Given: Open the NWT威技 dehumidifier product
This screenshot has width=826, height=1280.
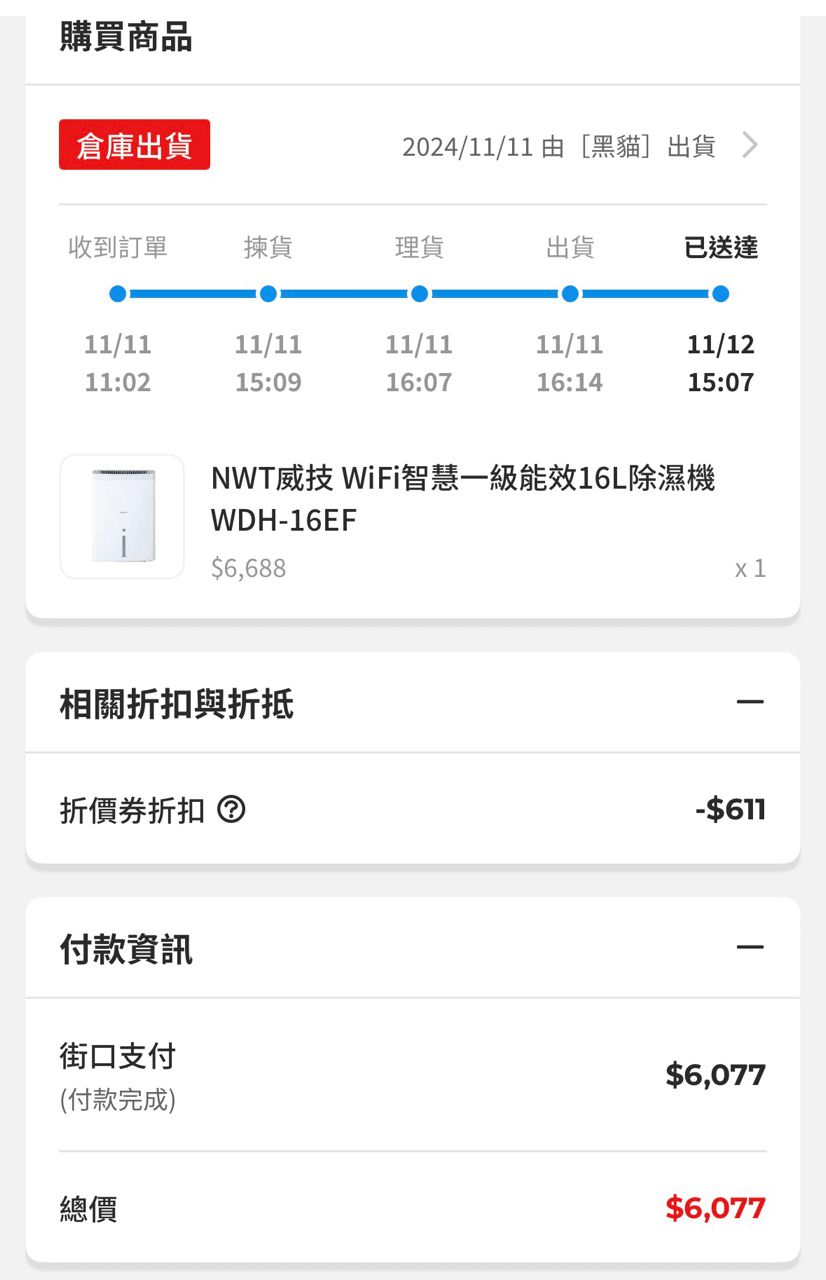Looking at the screenshot, I should (x=462, y=497).
